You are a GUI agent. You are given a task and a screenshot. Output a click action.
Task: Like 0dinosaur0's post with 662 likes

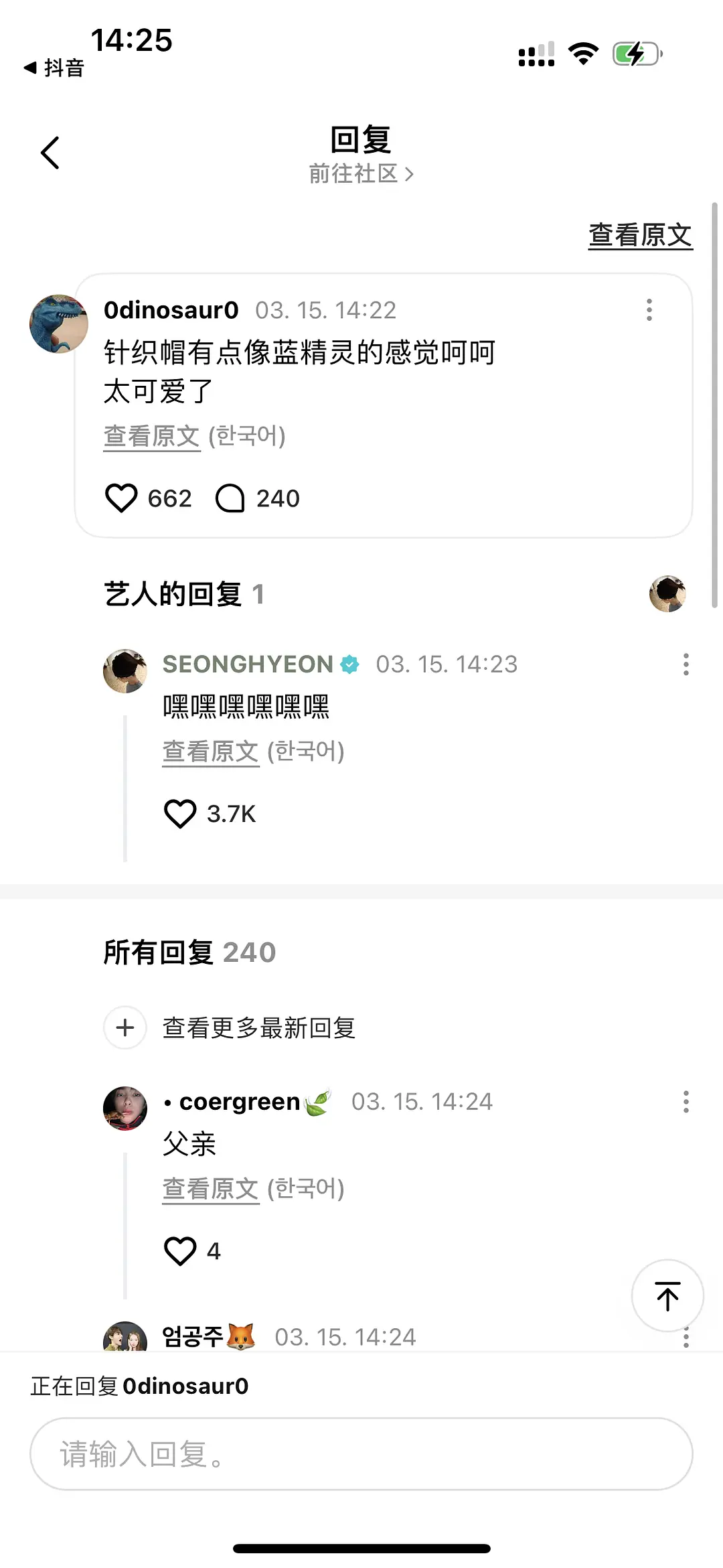click(122, 498)
